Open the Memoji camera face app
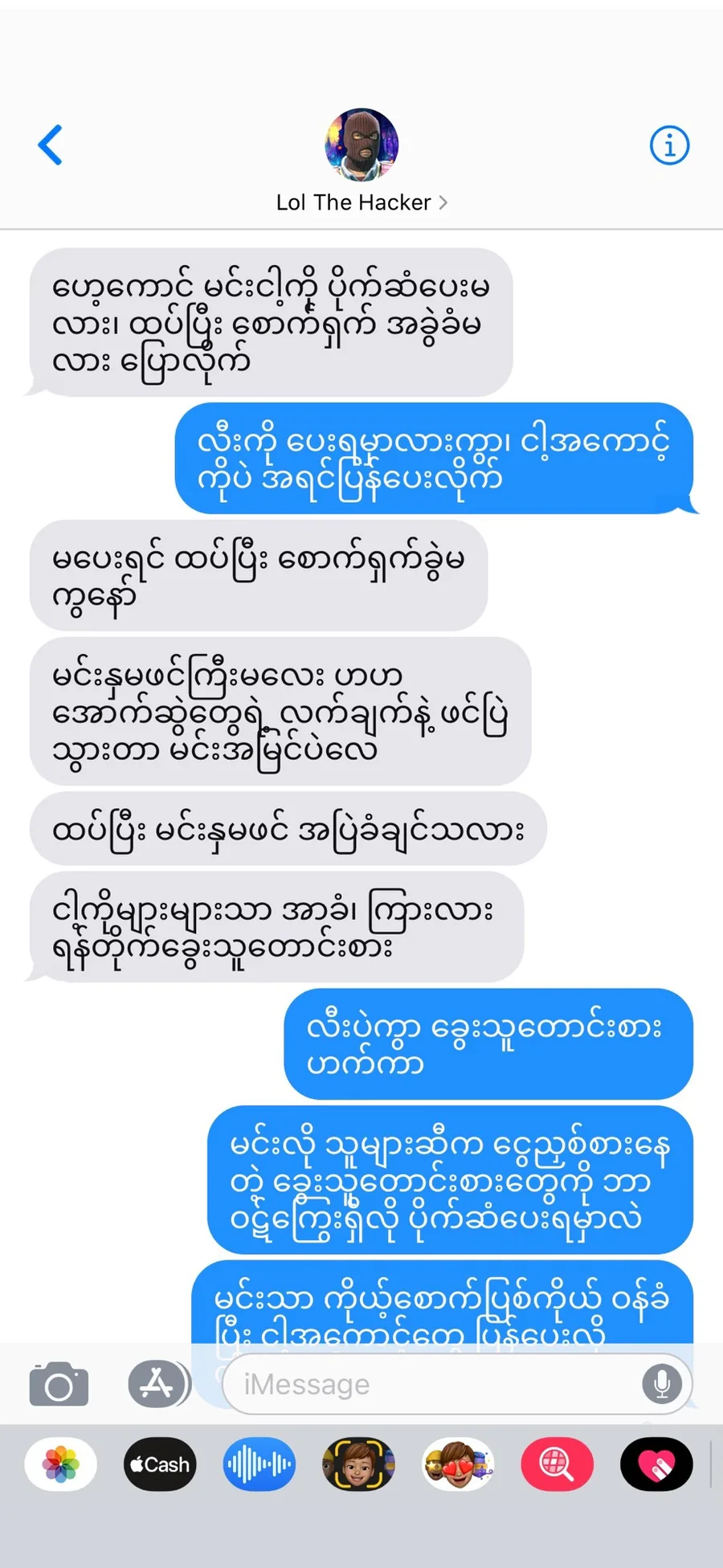 358,1464
